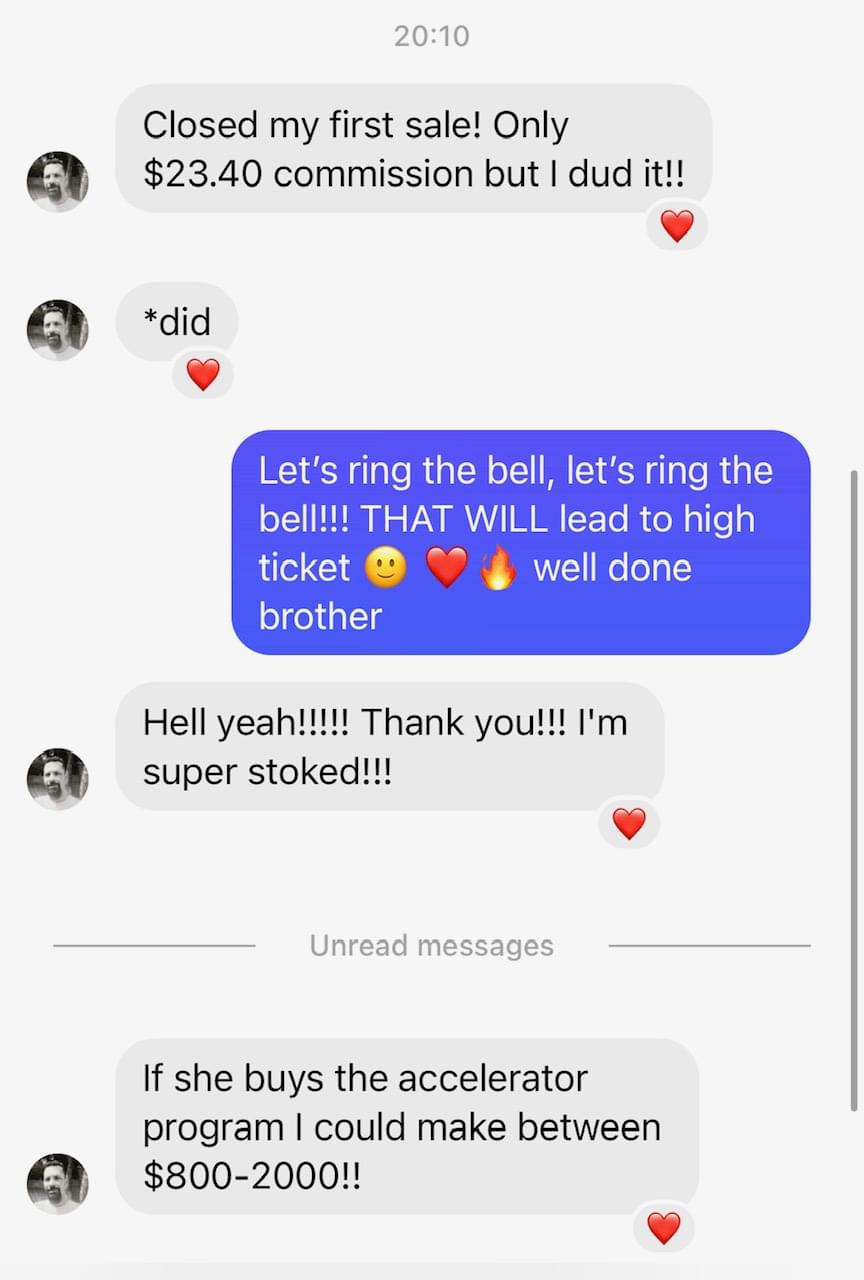Tap the heart reaction on 'Closed my first sale' message

coord(677,226)
